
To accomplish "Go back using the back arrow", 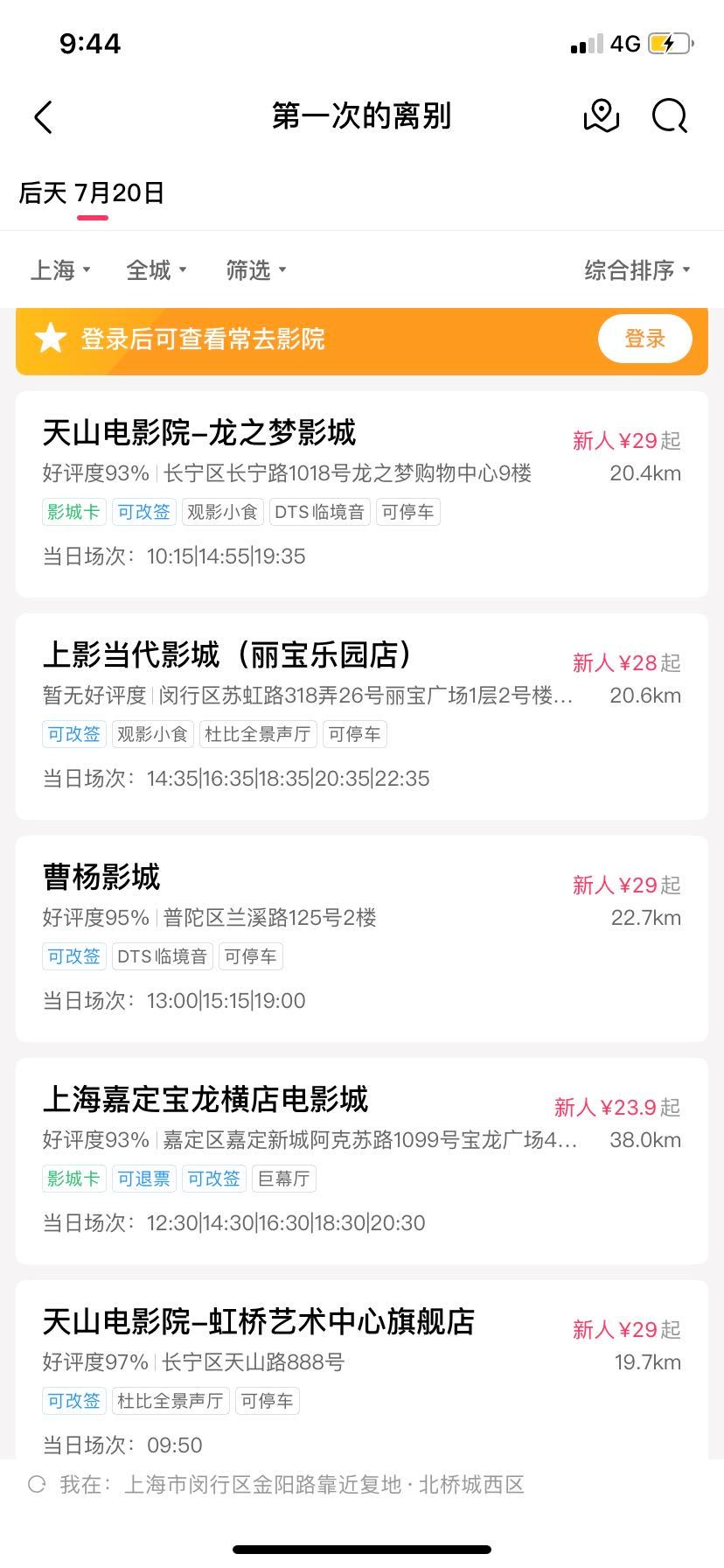I will [x=44, y=117].
